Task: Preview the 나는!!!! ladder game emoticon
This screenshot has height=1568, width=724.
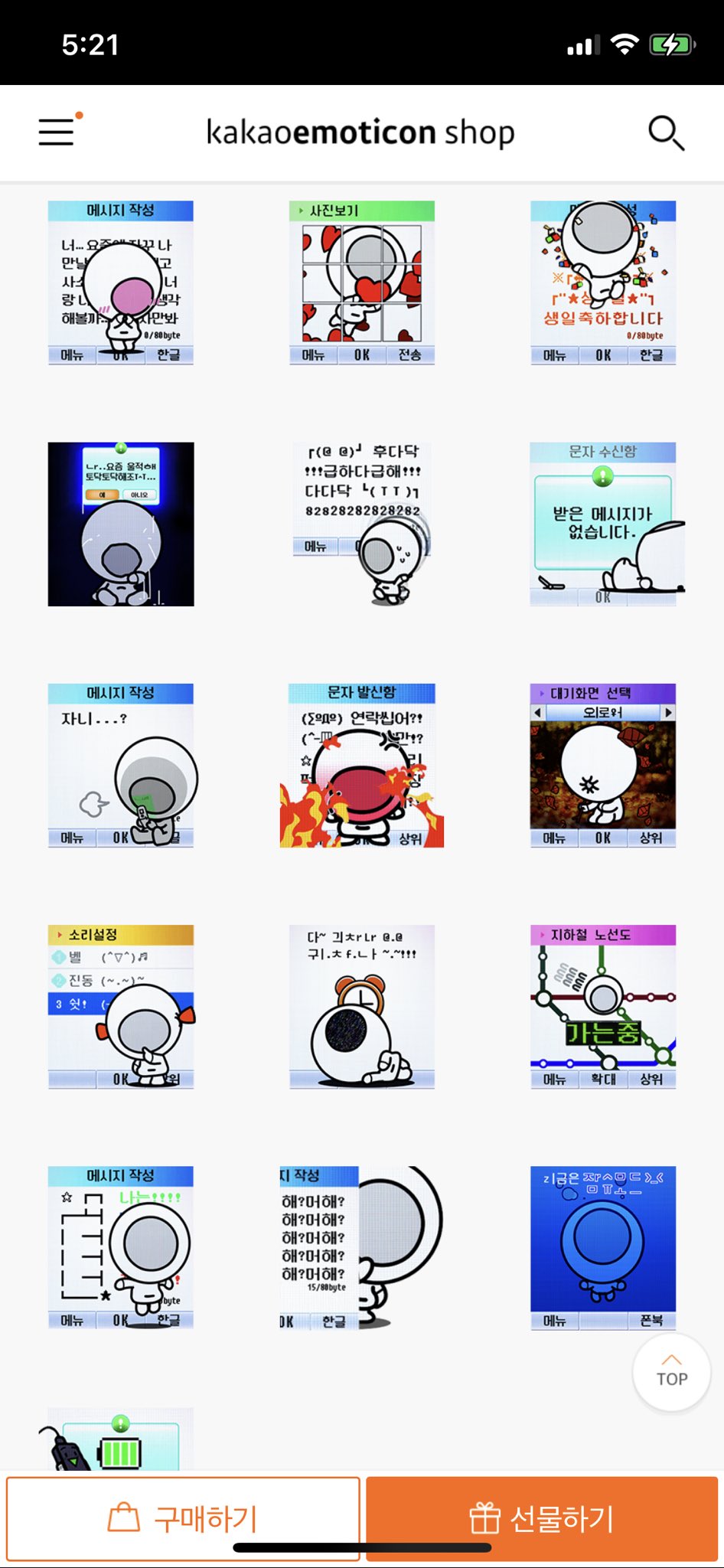Action: pos(121,1248)
